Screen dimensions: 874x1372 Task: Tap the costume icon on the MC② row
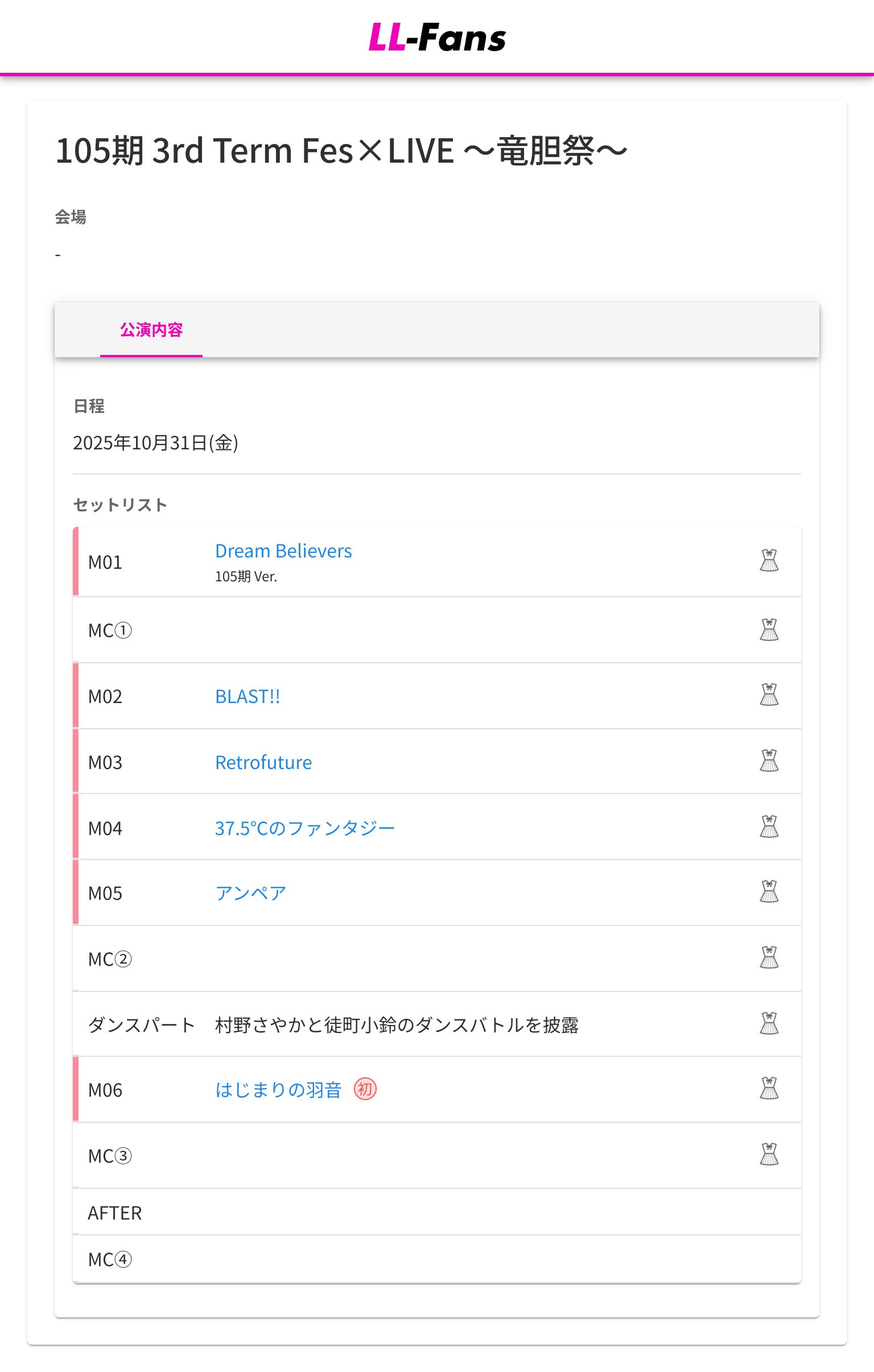[x=769, y=958]
